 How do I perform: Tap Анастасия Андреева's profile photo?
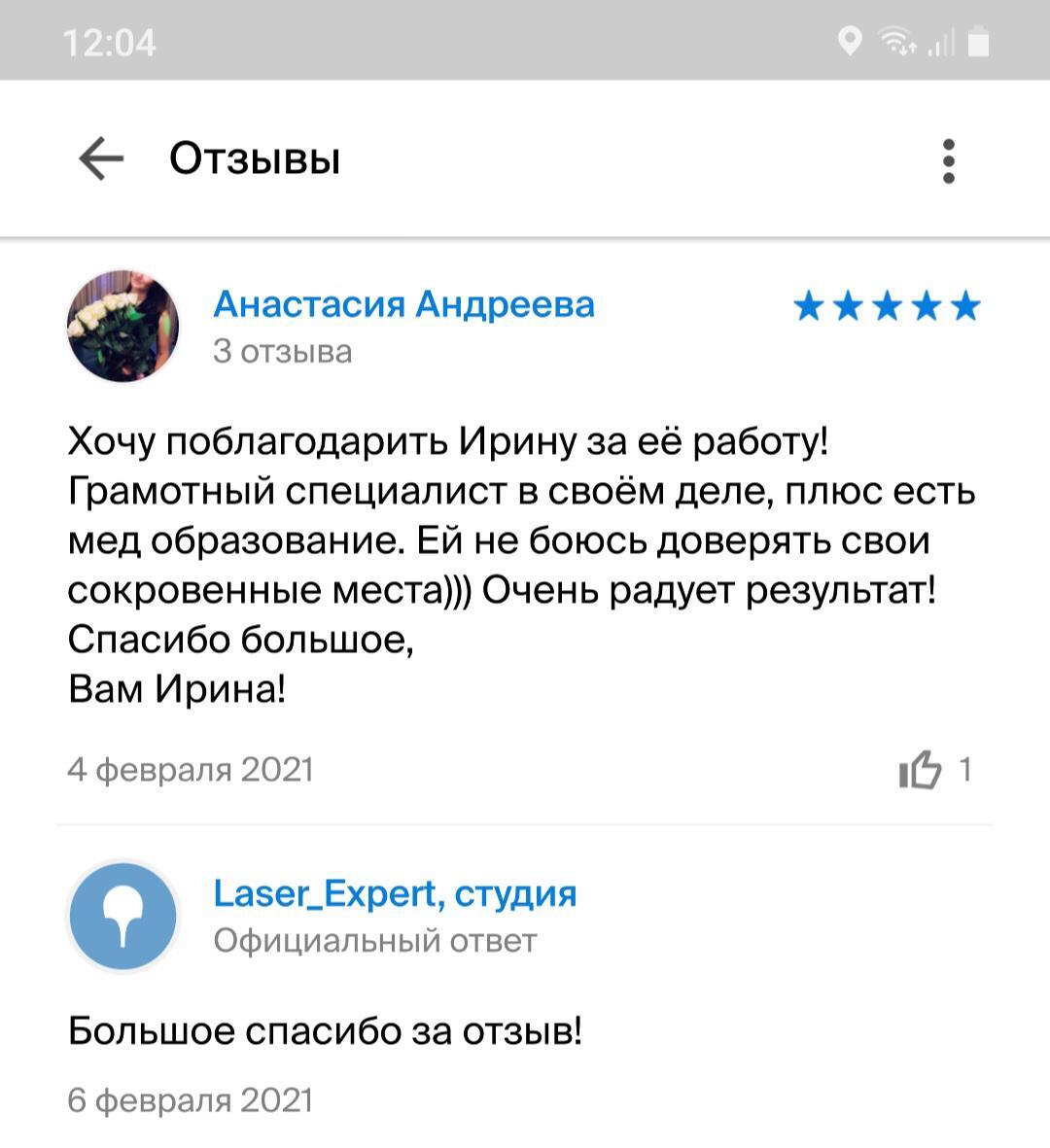[122, 327]
